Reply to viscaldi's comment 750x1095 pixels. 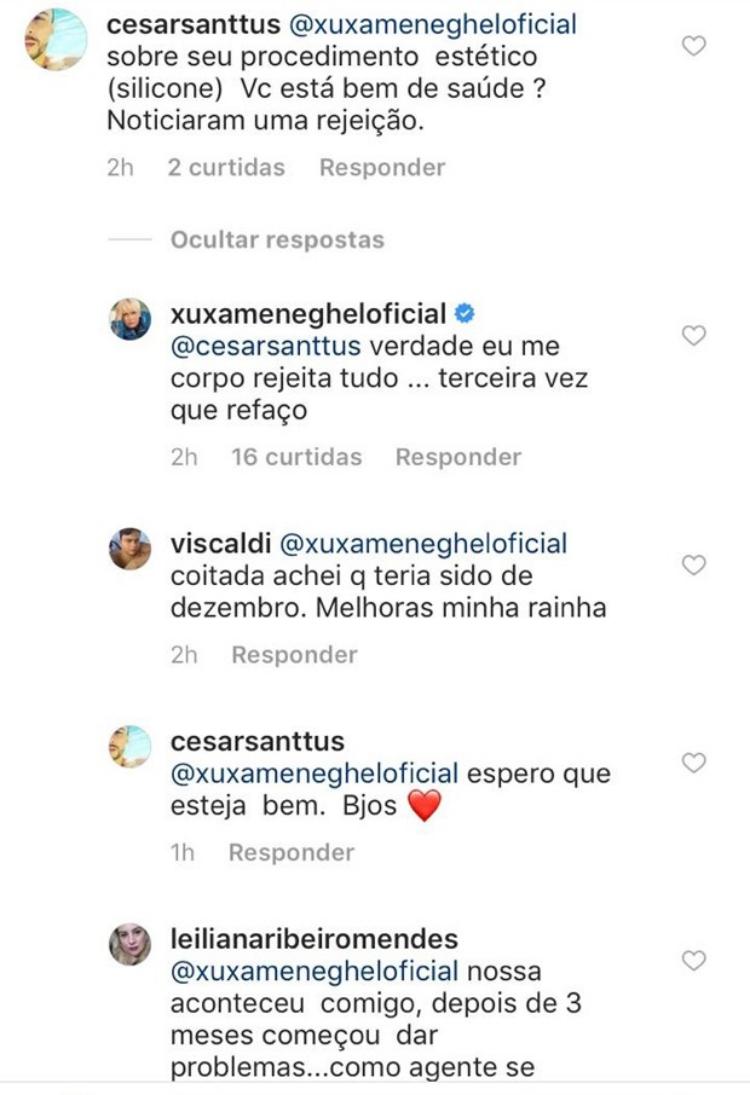[x=294, y=654]
